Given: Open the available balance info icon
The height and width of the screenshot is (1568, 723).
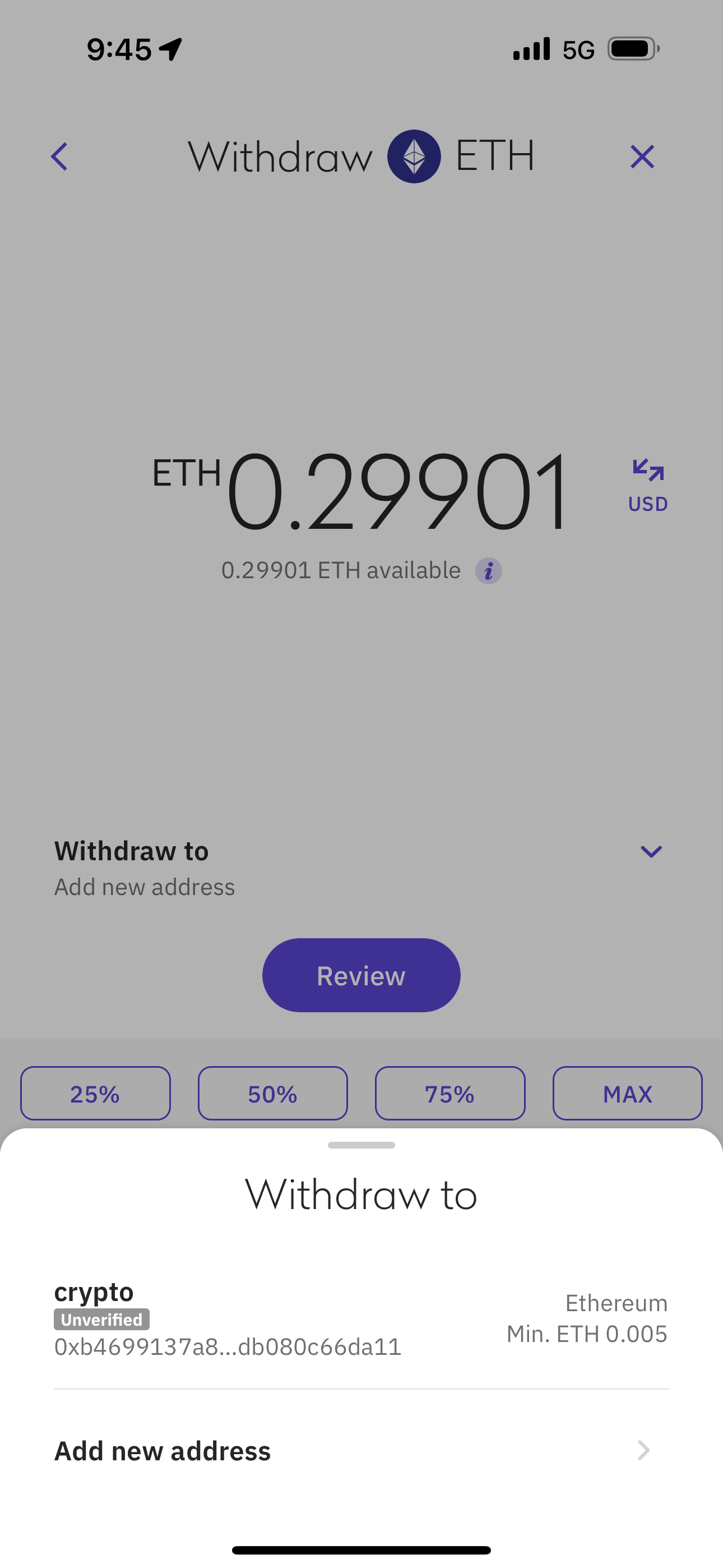Looking at the screenshot, I should [x=488, y=571].
